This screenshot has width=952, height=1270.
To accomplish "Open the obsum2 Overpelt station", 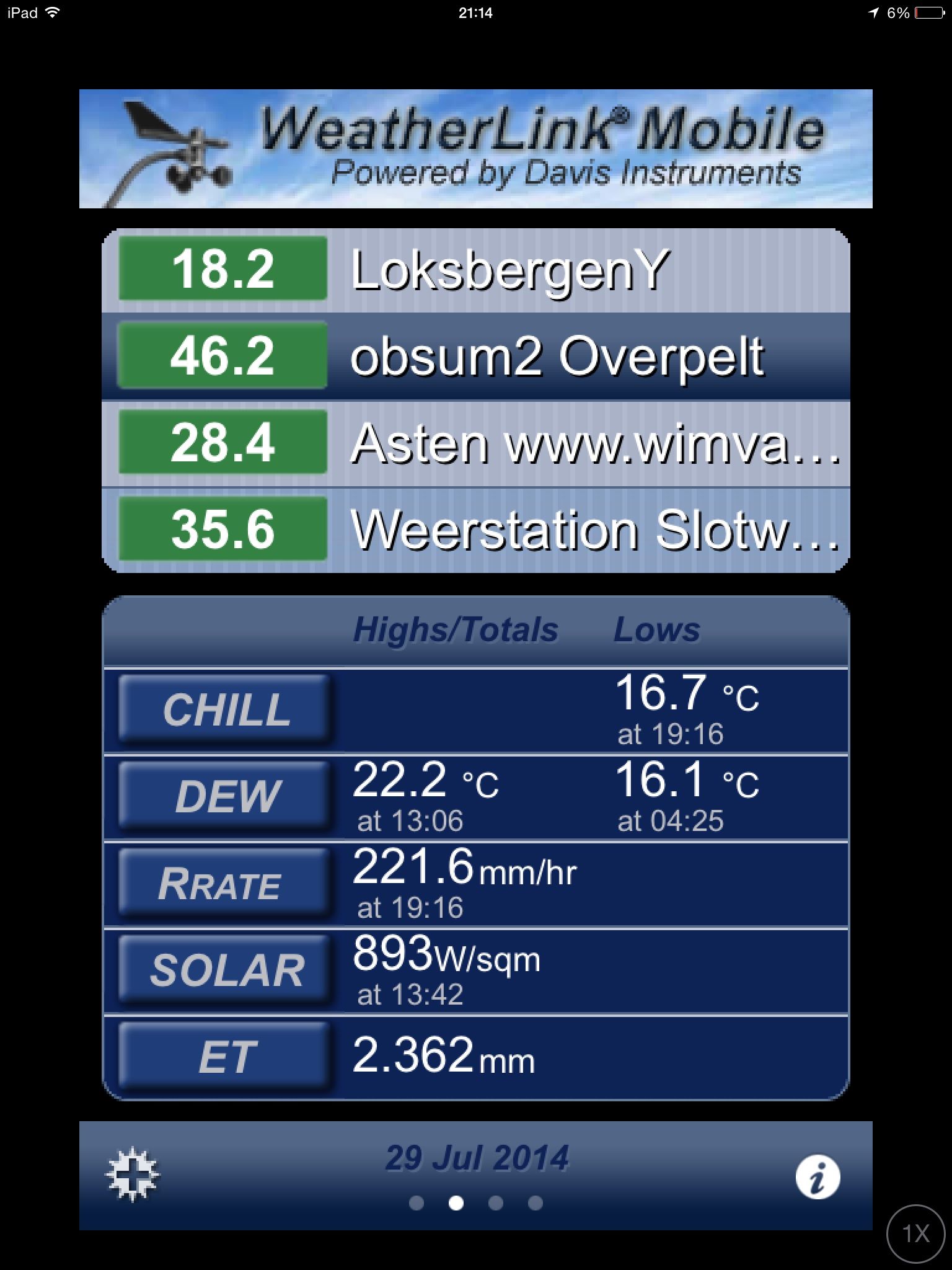I will (x=476, y=356).
